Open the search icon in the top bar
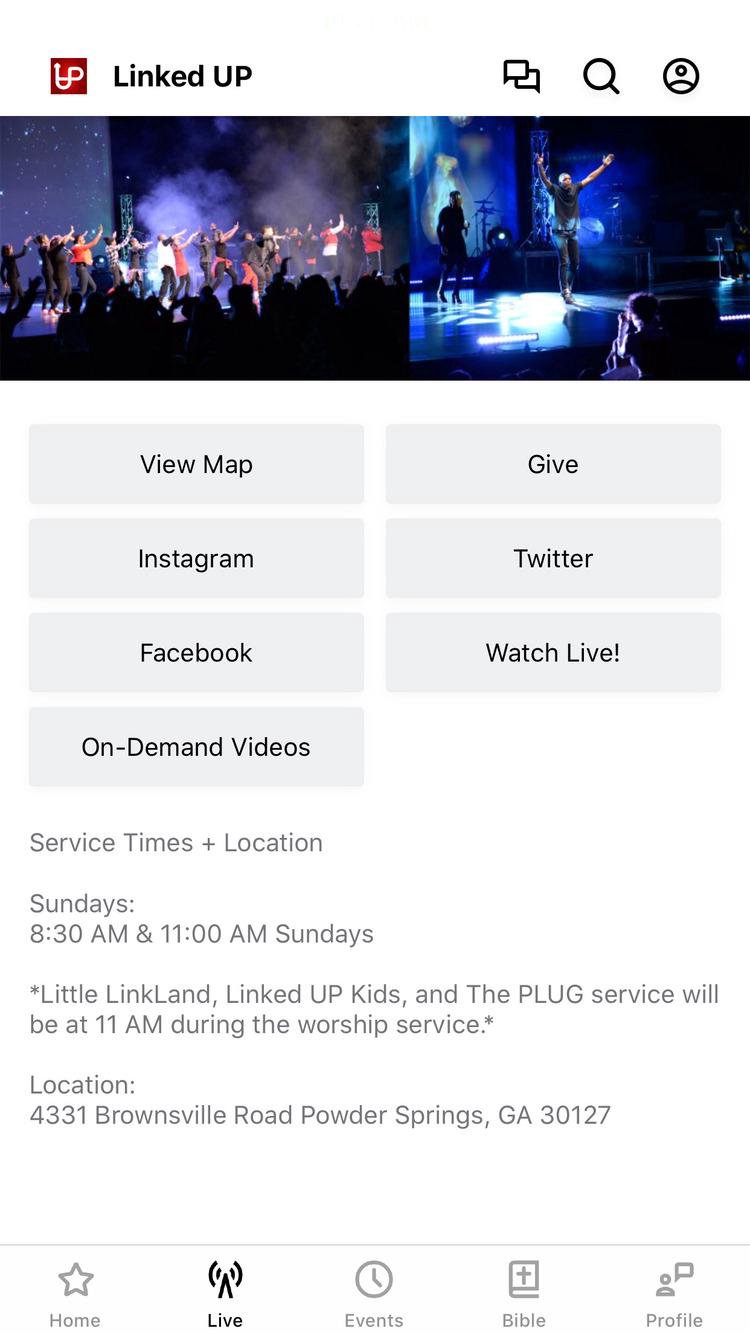The image size is (750, 1334). pyautogui.click(x=601, y=75)
